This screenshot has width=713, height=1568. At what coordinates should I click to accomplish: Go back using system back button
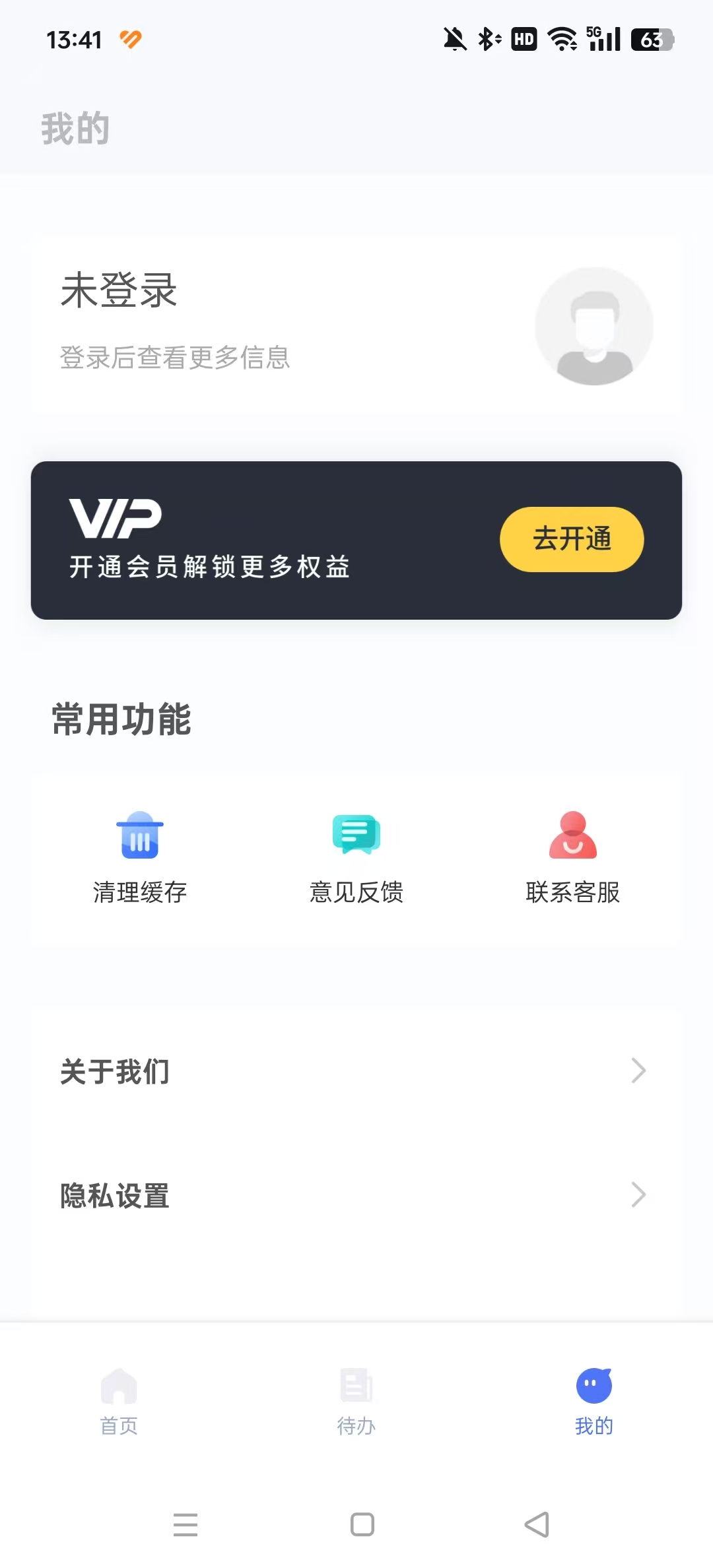click(537, 1524)
